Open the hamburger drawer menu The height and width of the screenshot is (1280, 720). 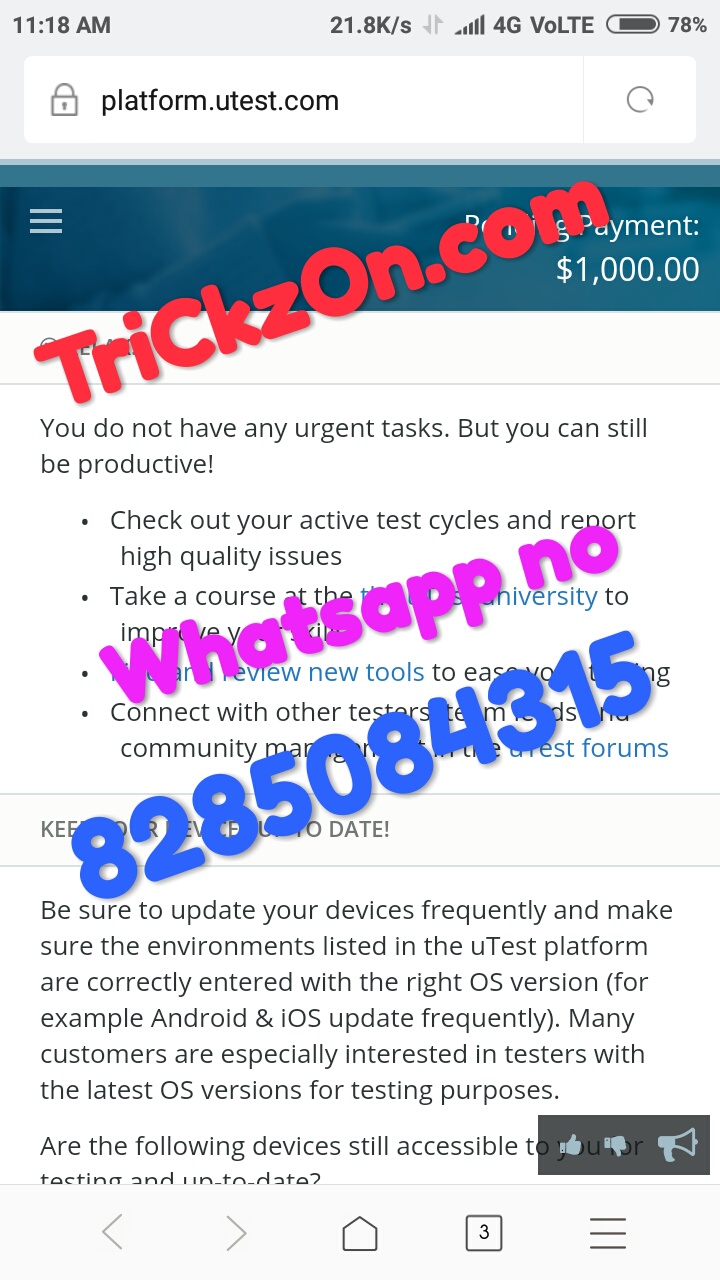tap(46, 221)
